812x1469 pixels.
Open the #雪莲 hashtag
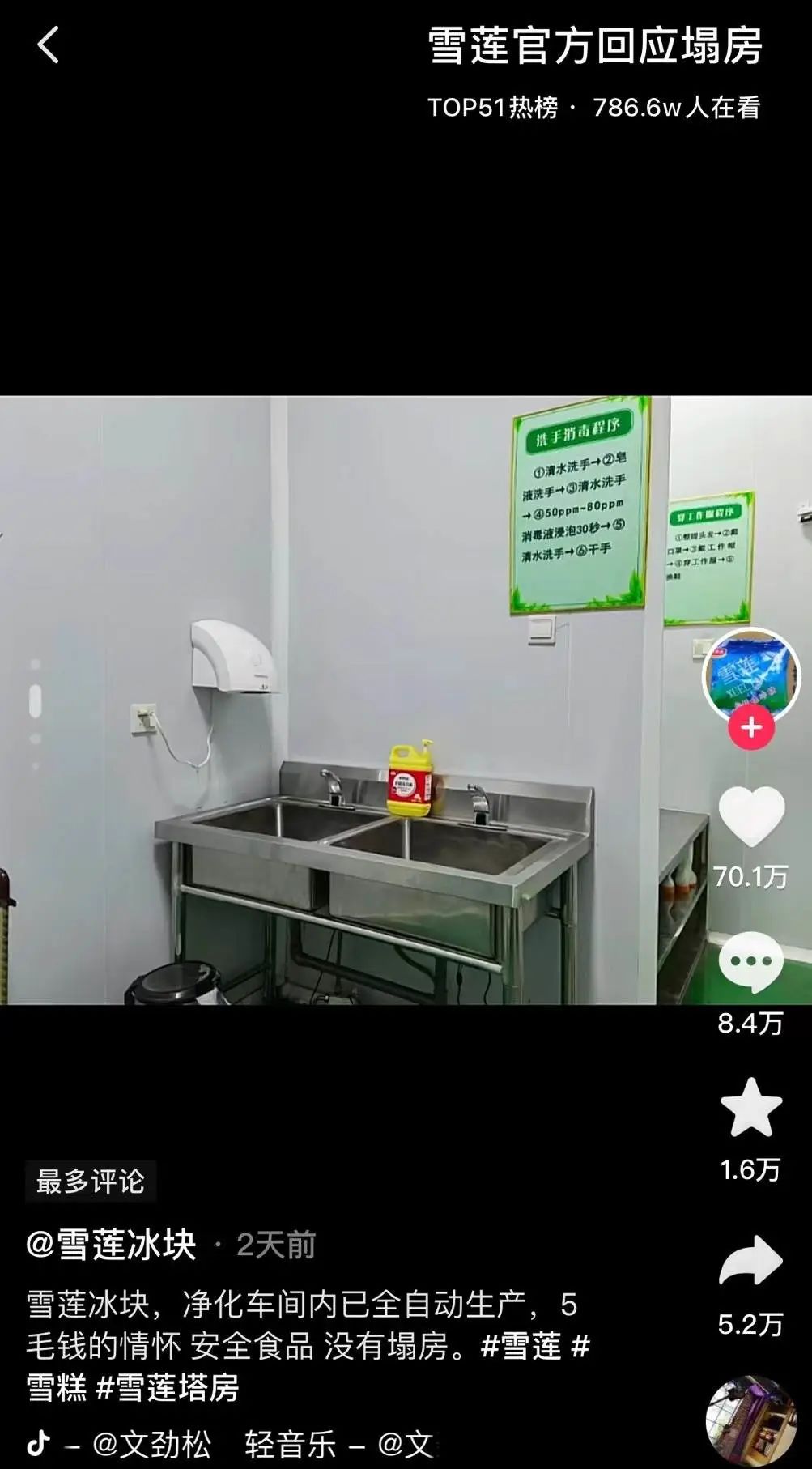(x=521, y=1346)
